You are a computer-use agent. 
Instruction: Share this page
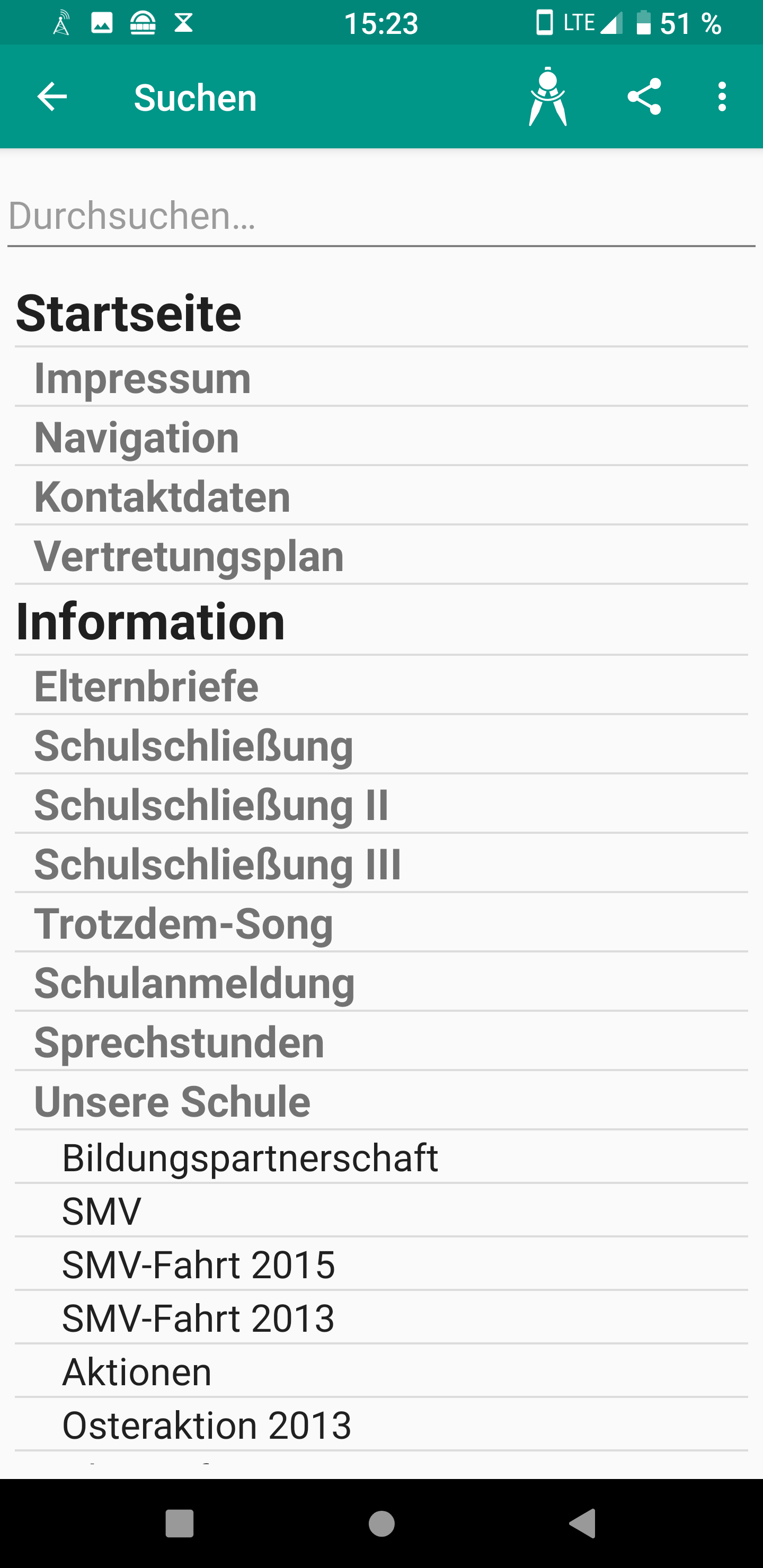pos(644,97)
